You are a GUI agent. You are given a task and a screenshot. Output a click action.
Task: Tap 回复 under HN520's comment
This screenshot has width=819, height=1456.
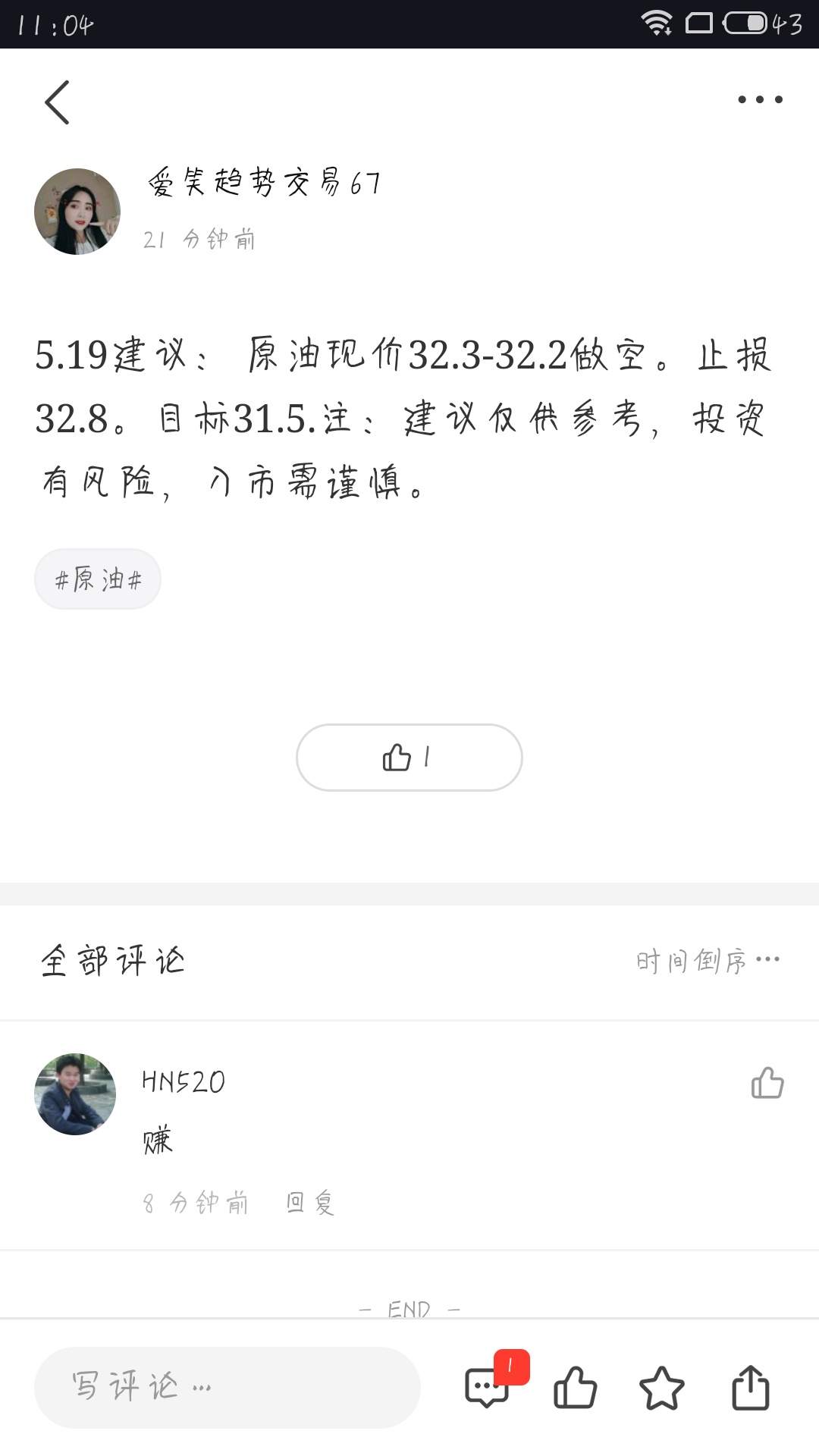click(x=310, y=1202)
